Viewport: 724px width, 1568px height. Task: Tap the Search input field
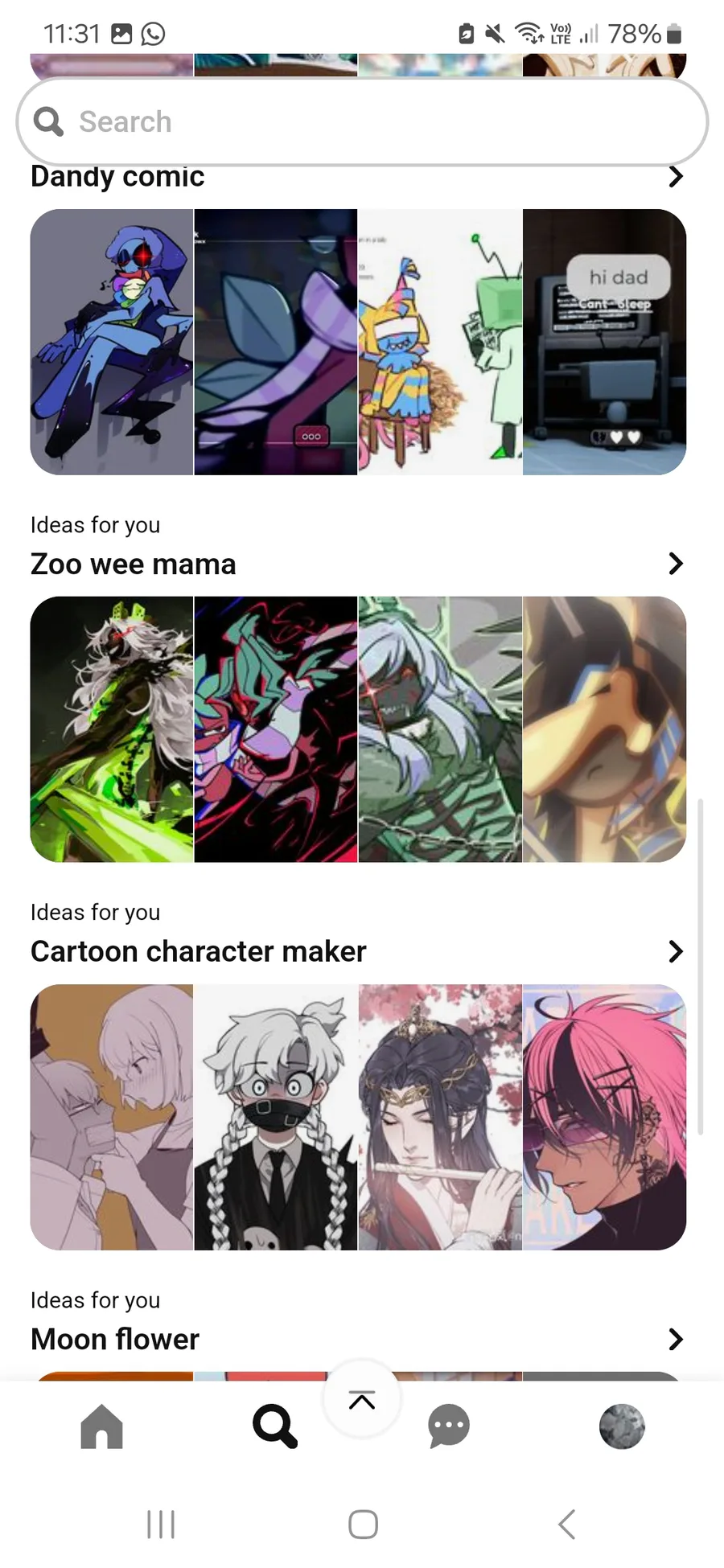(362, 121)
